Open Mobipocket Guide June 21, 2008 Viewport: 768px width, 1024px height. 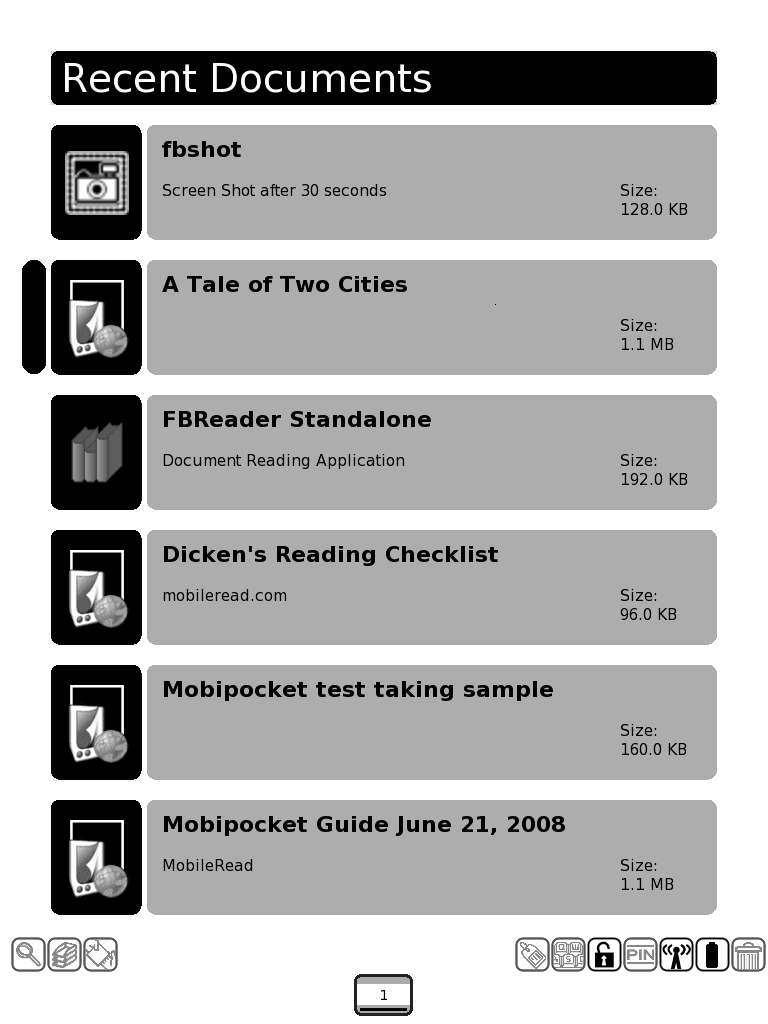431,857
